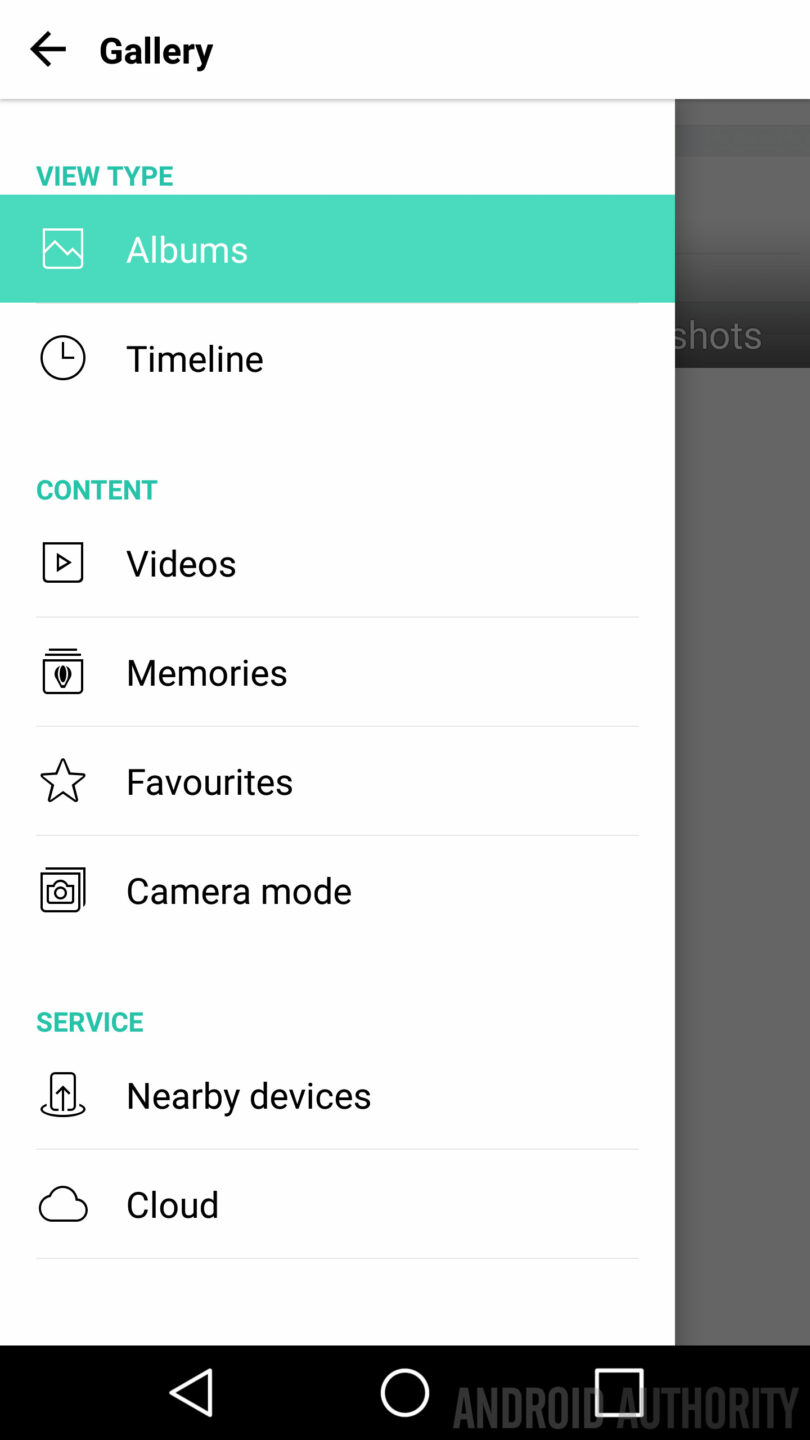
Task: Click the Videos play icon
Action: pos(62,562)
